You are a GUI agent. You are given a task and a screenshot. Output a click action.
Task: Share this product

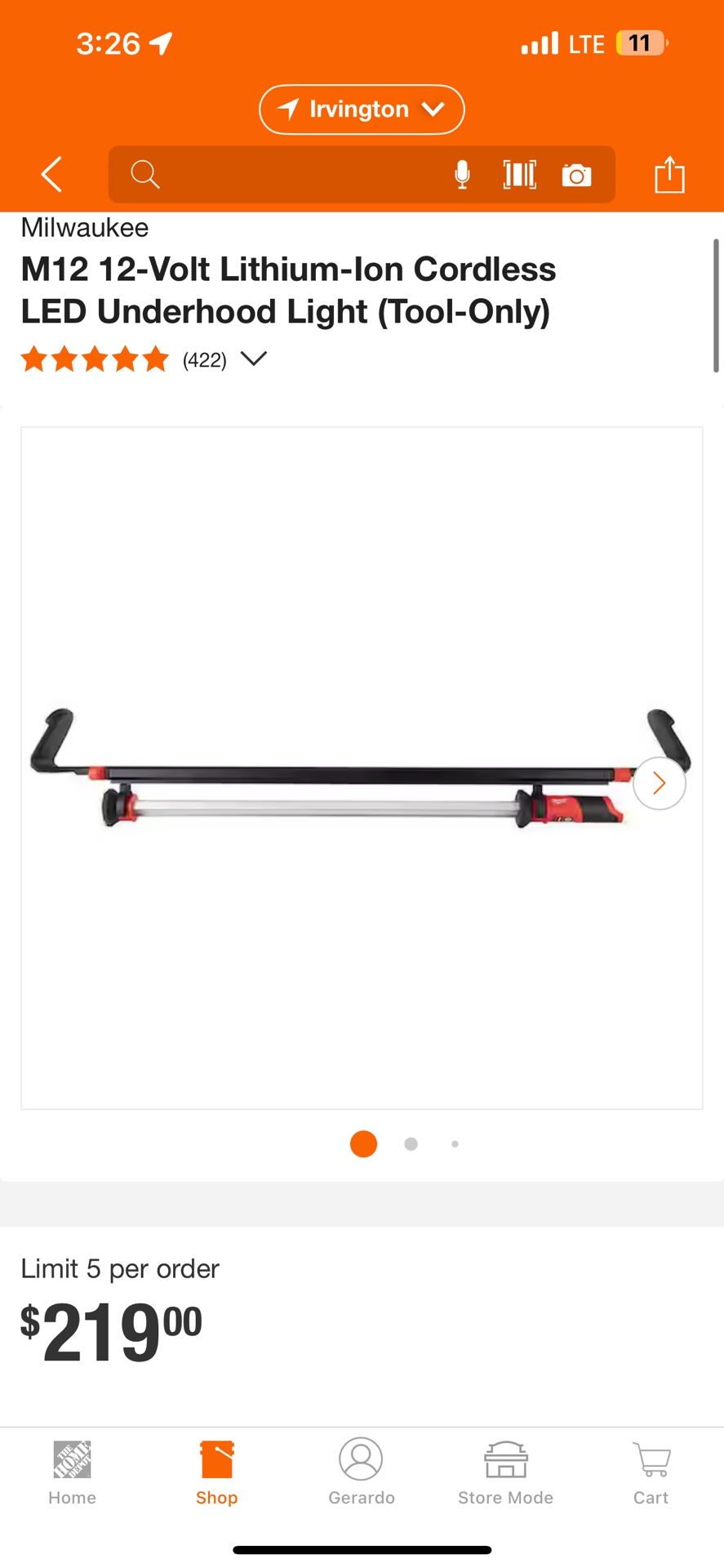click(x=669, y=174)
